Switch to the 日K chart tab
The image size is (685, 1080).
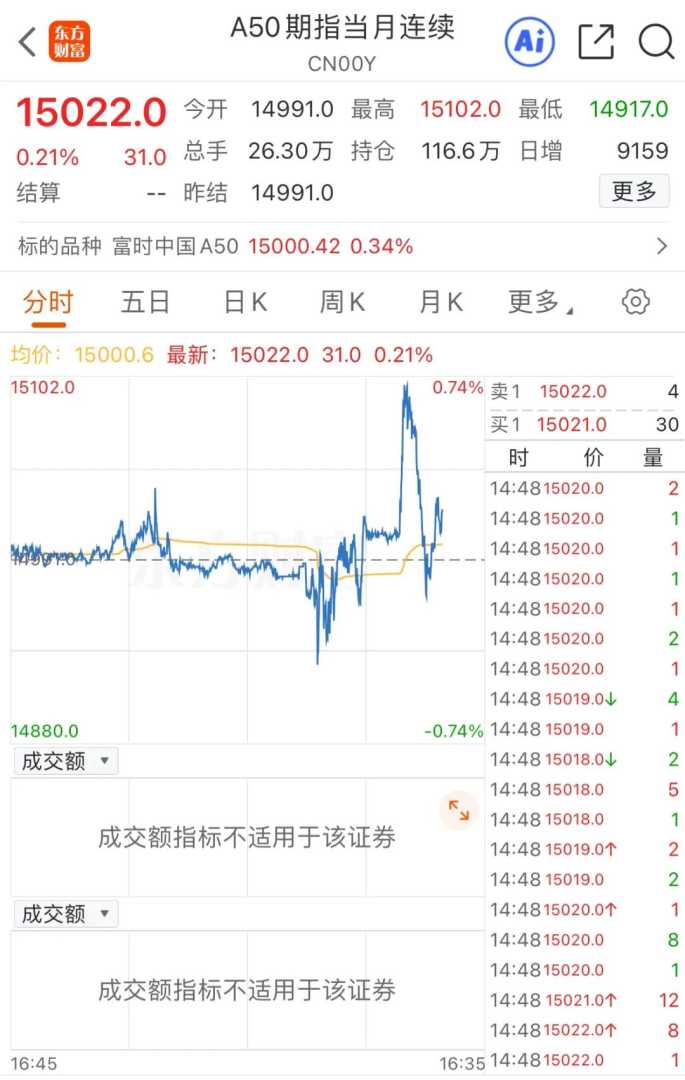[245, 302]
